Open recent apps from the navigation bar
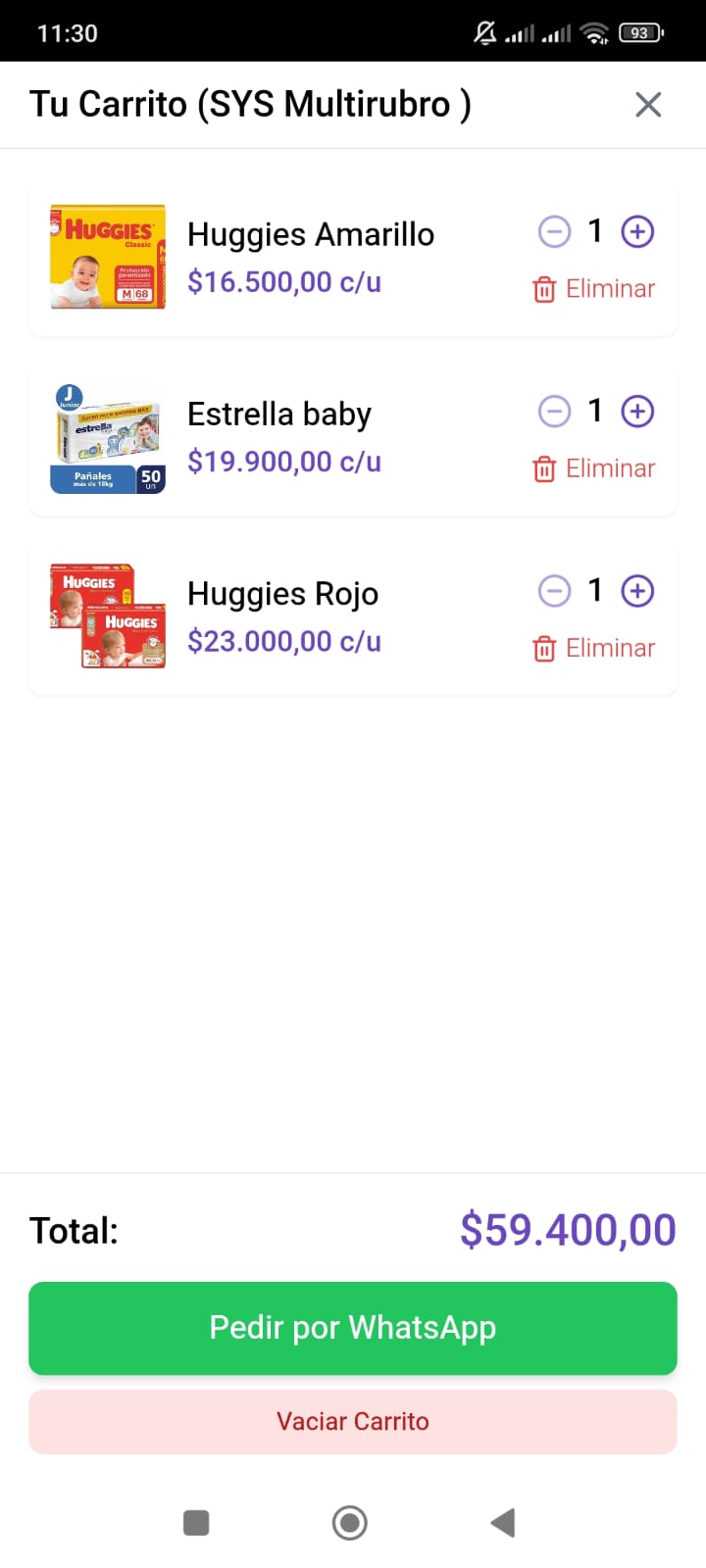Screen dimensions: 706x1568 coord(196,1522)
